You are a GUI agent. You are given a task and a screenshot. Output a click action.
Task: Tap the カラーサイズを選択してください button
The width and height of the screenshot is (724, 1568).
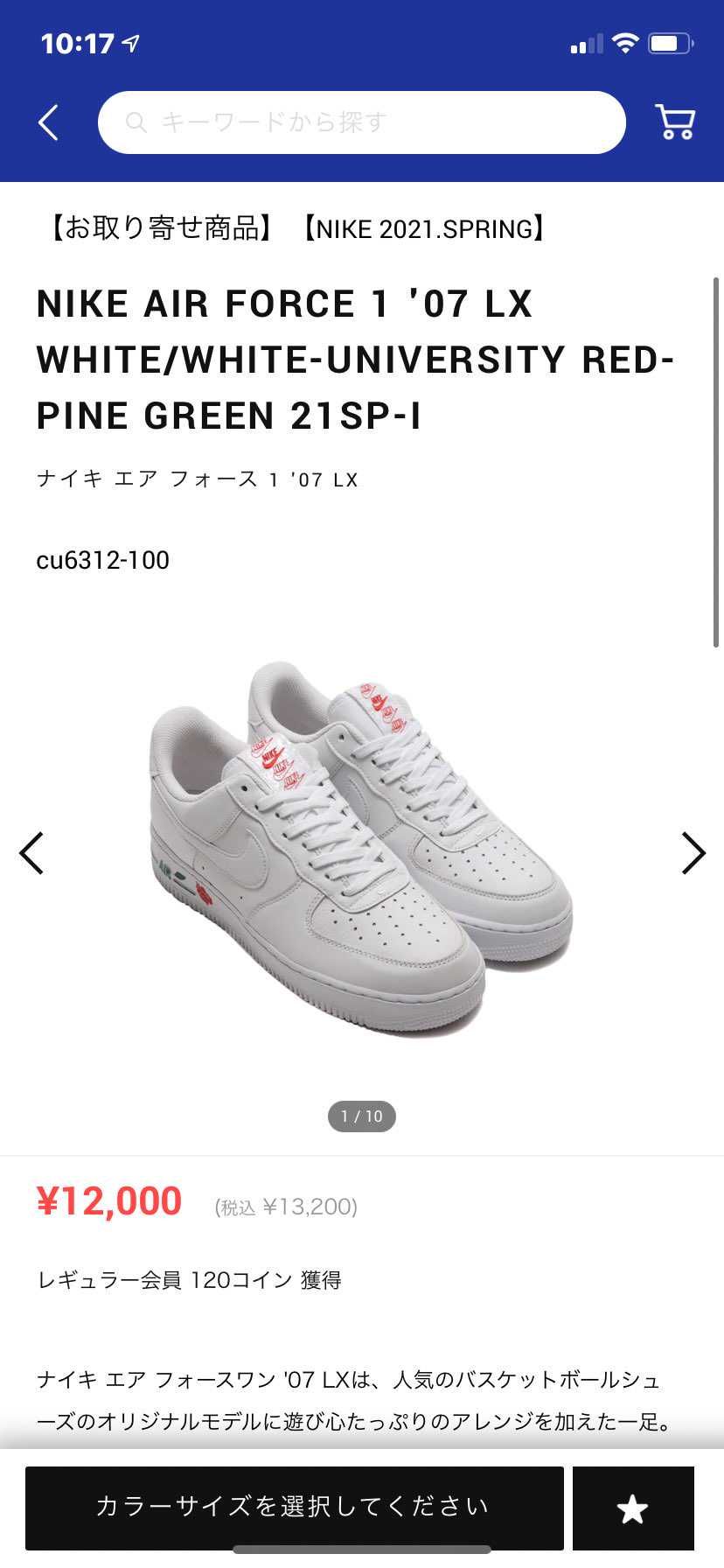[294, 1507]
